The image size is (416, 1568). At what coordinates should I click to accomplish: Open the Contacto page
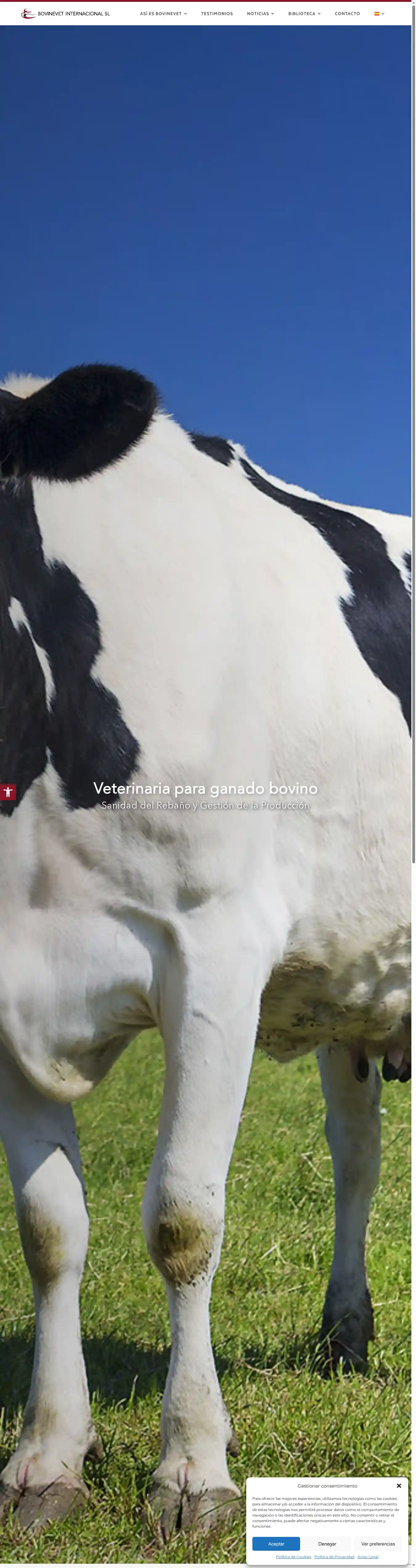coord(347,13)
